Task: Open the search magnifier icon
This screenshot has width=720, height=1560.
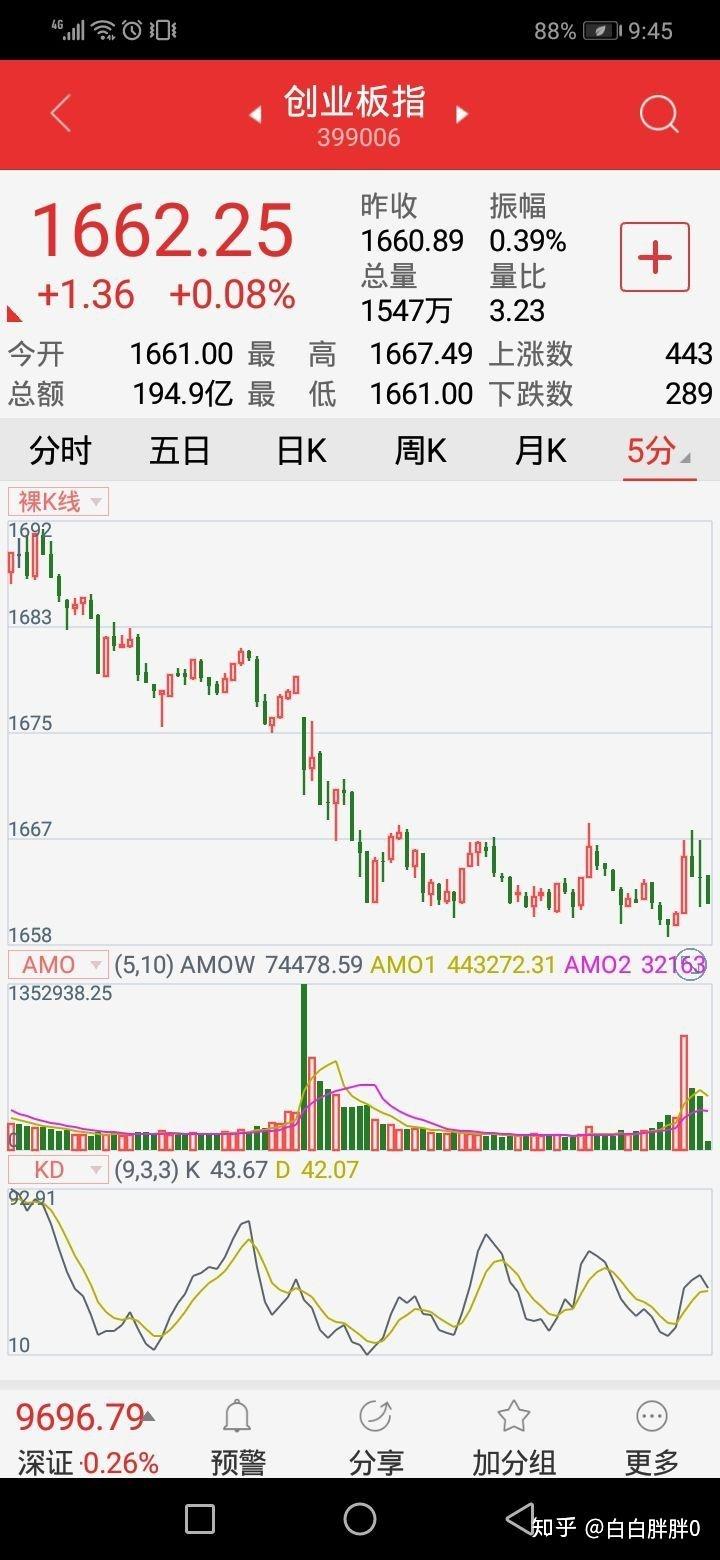Action: pos(659,115)
